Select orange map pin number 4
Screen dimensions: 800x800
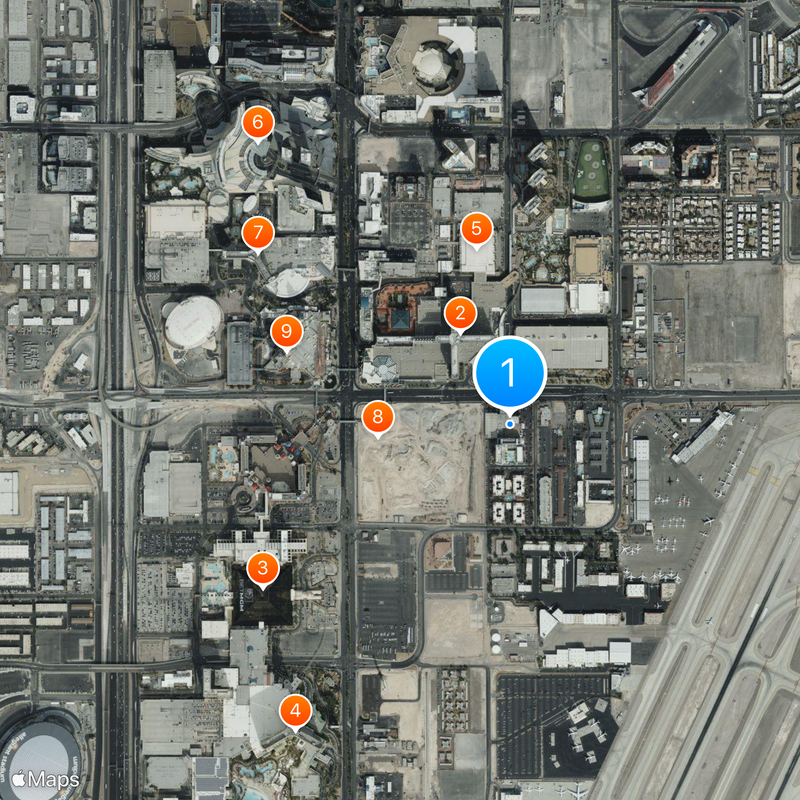pos(295,711)
